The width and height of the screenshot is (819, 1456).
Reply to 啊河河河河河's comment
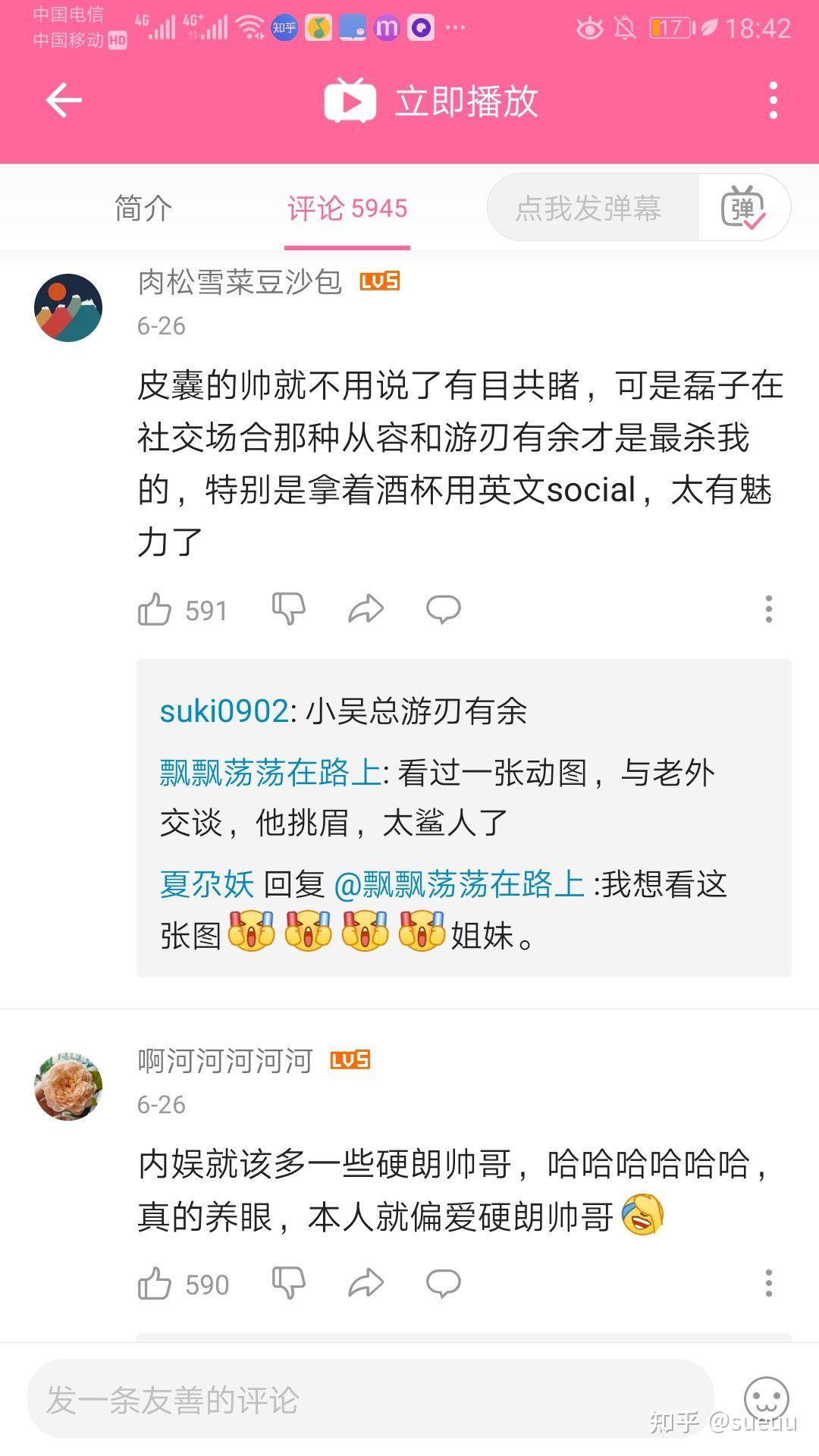443,1283
